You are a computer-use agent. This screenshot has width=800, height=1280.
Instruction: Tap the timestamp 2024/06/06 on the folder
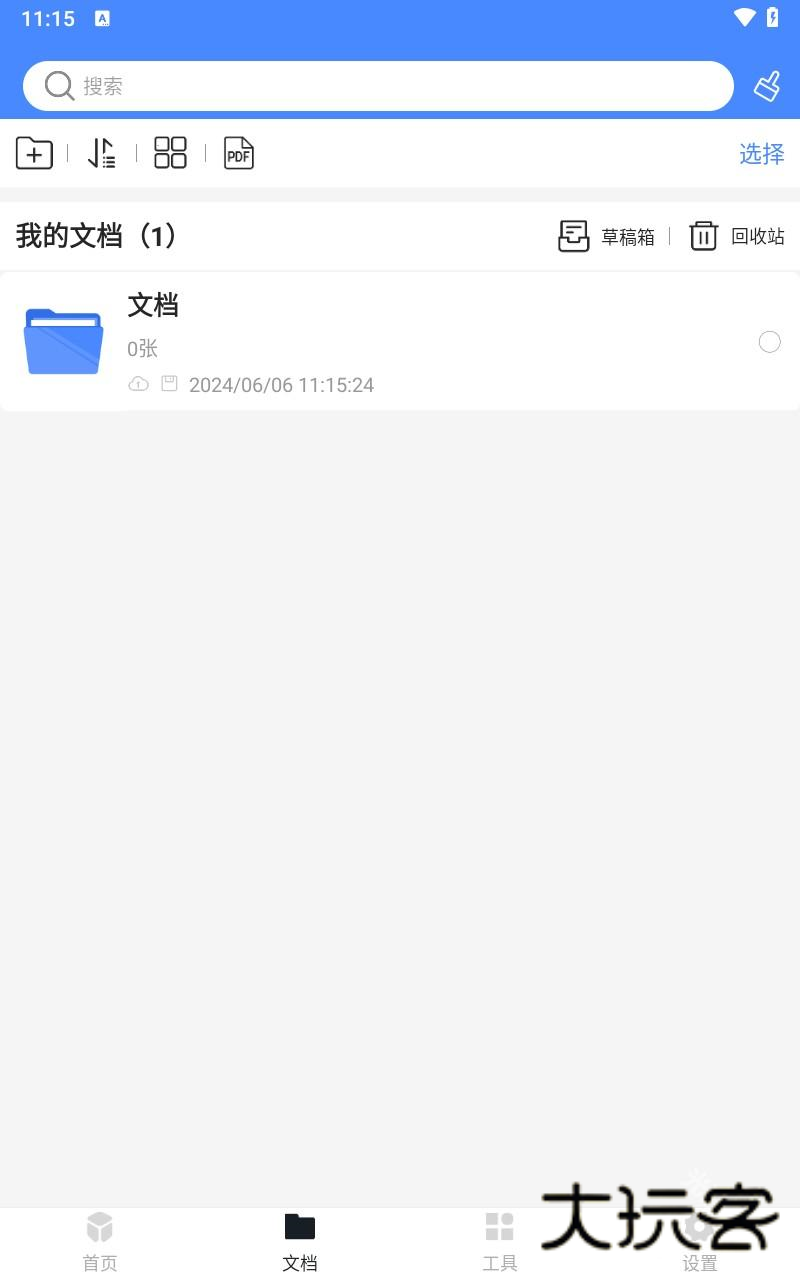point(281,384)
